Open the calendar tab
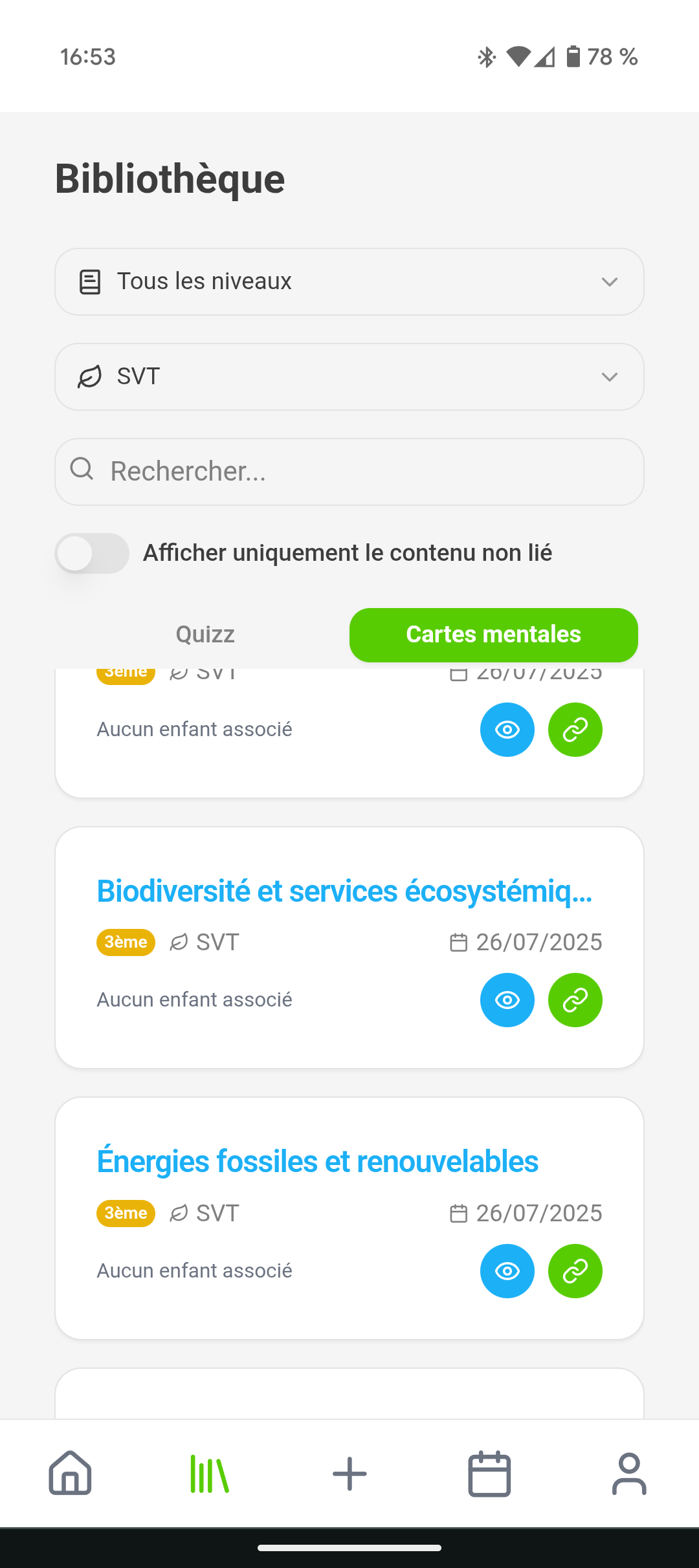The image size is (699, 1568). [x=489, y=1474]
